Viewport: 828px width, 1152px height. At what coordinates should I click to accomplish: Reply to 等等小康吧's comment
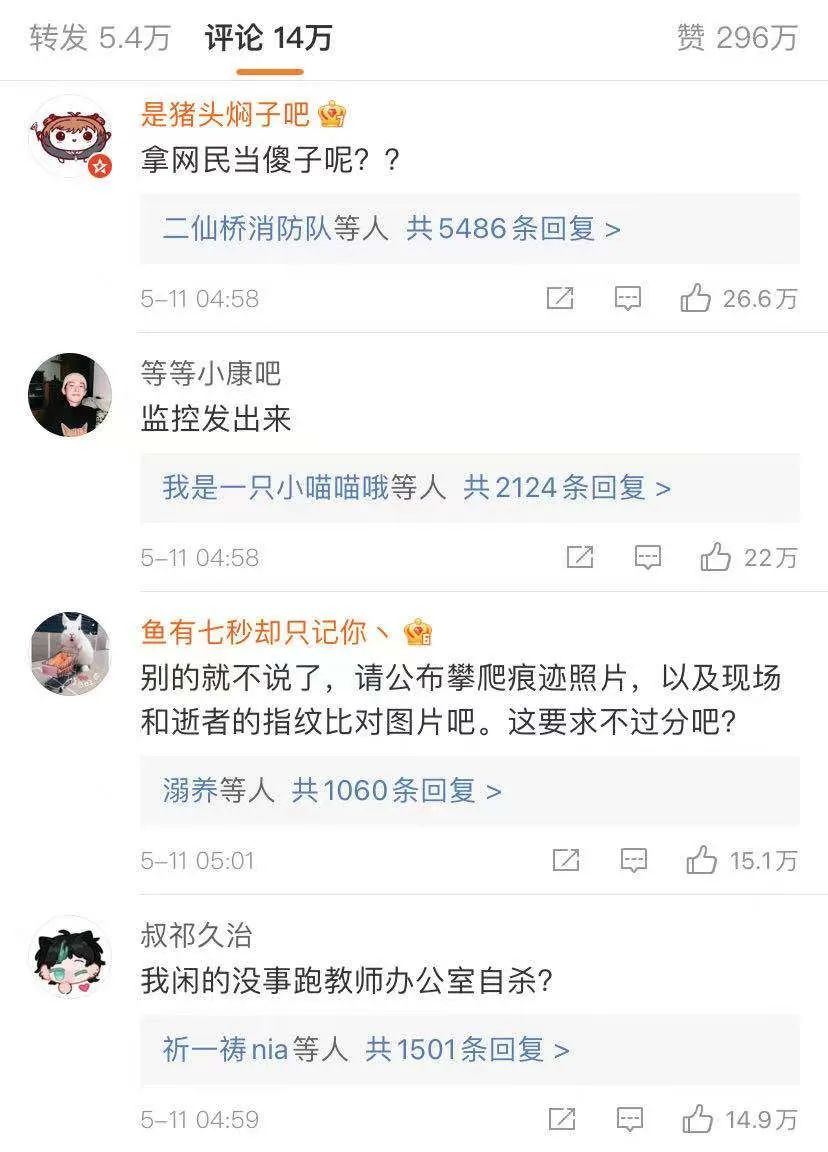click(x=648, y=557)
